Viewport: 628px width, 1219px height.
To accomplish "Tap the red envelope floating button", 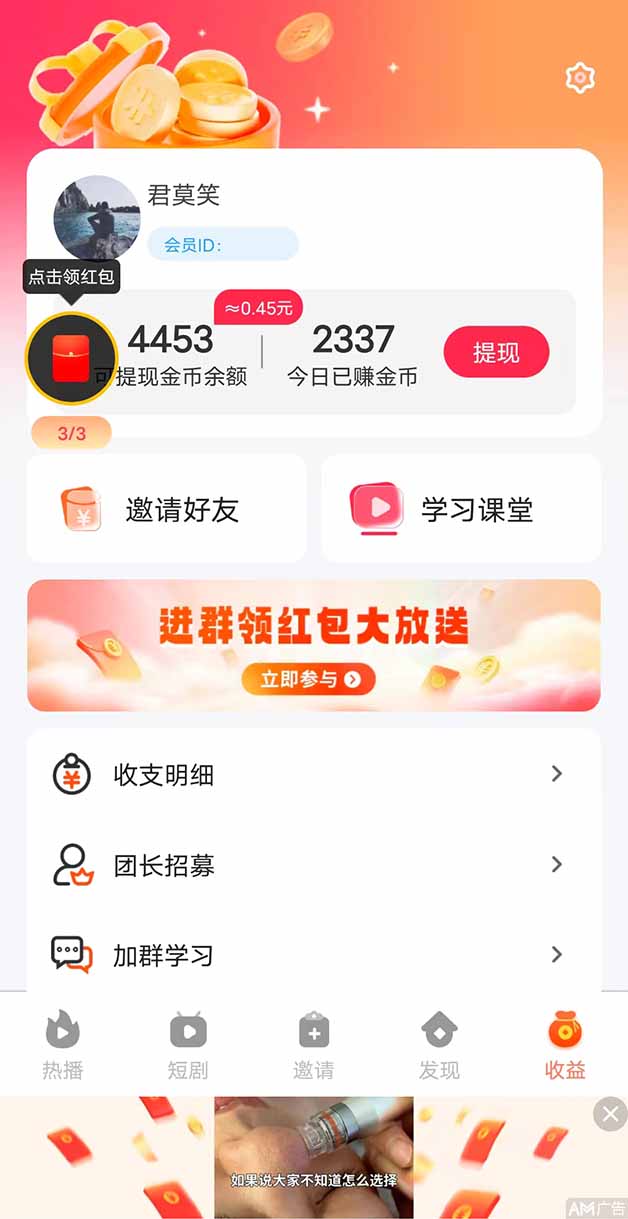I will point(70,358).
